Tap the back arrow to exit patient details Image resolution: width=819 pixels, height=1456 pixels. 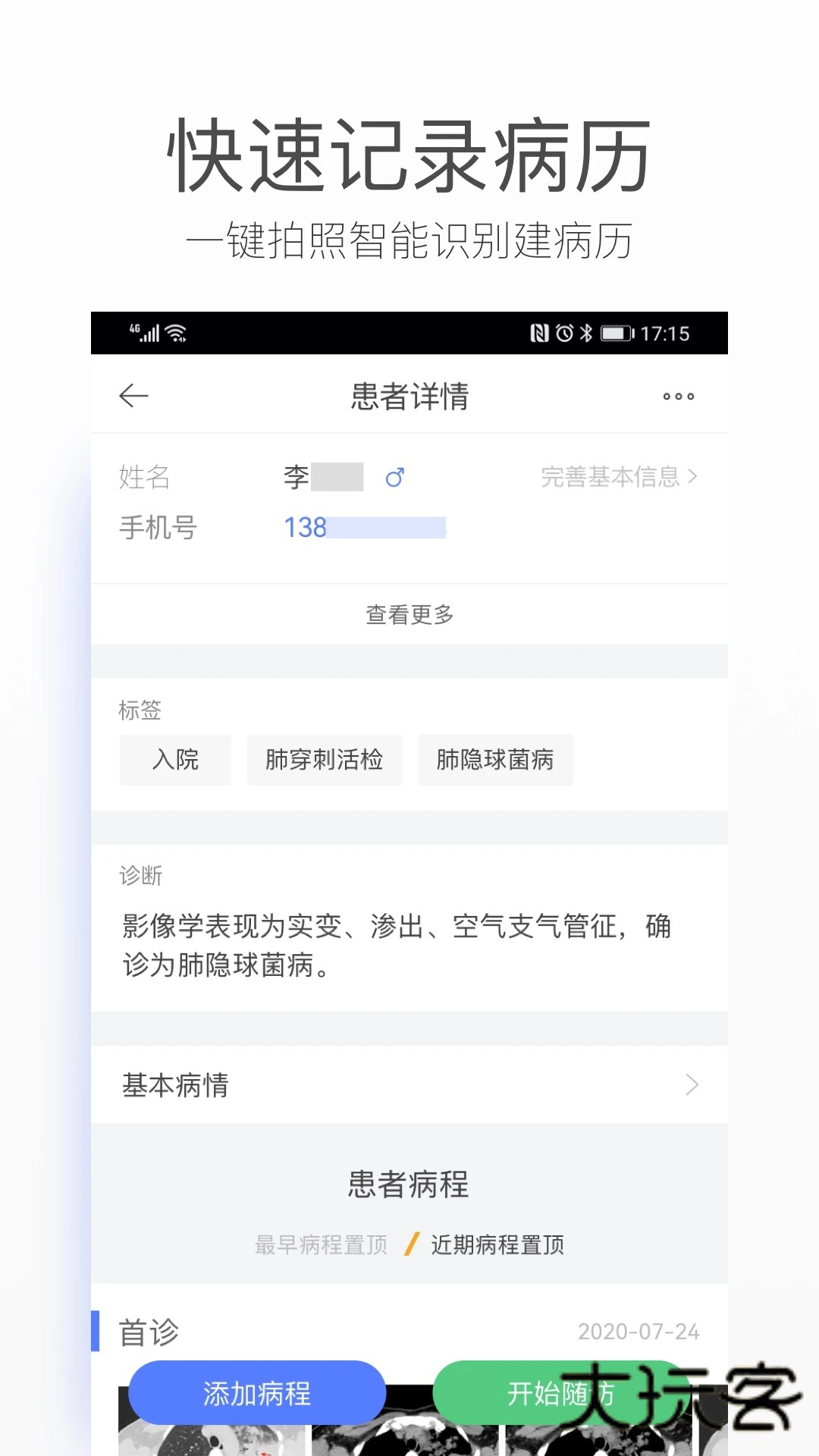point(133,396)
